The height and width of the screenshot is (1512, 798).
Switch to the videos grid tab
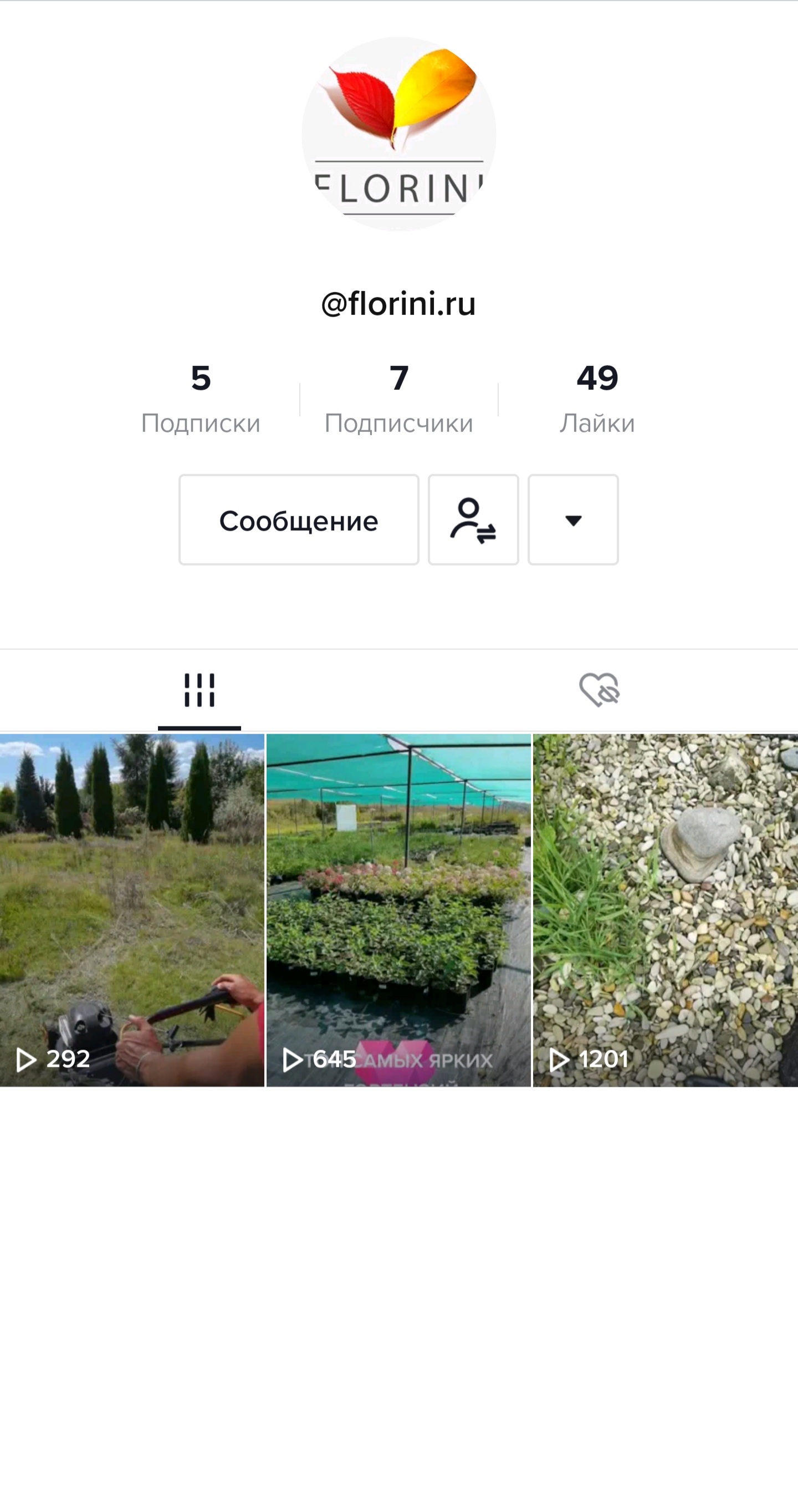point(199,690)
